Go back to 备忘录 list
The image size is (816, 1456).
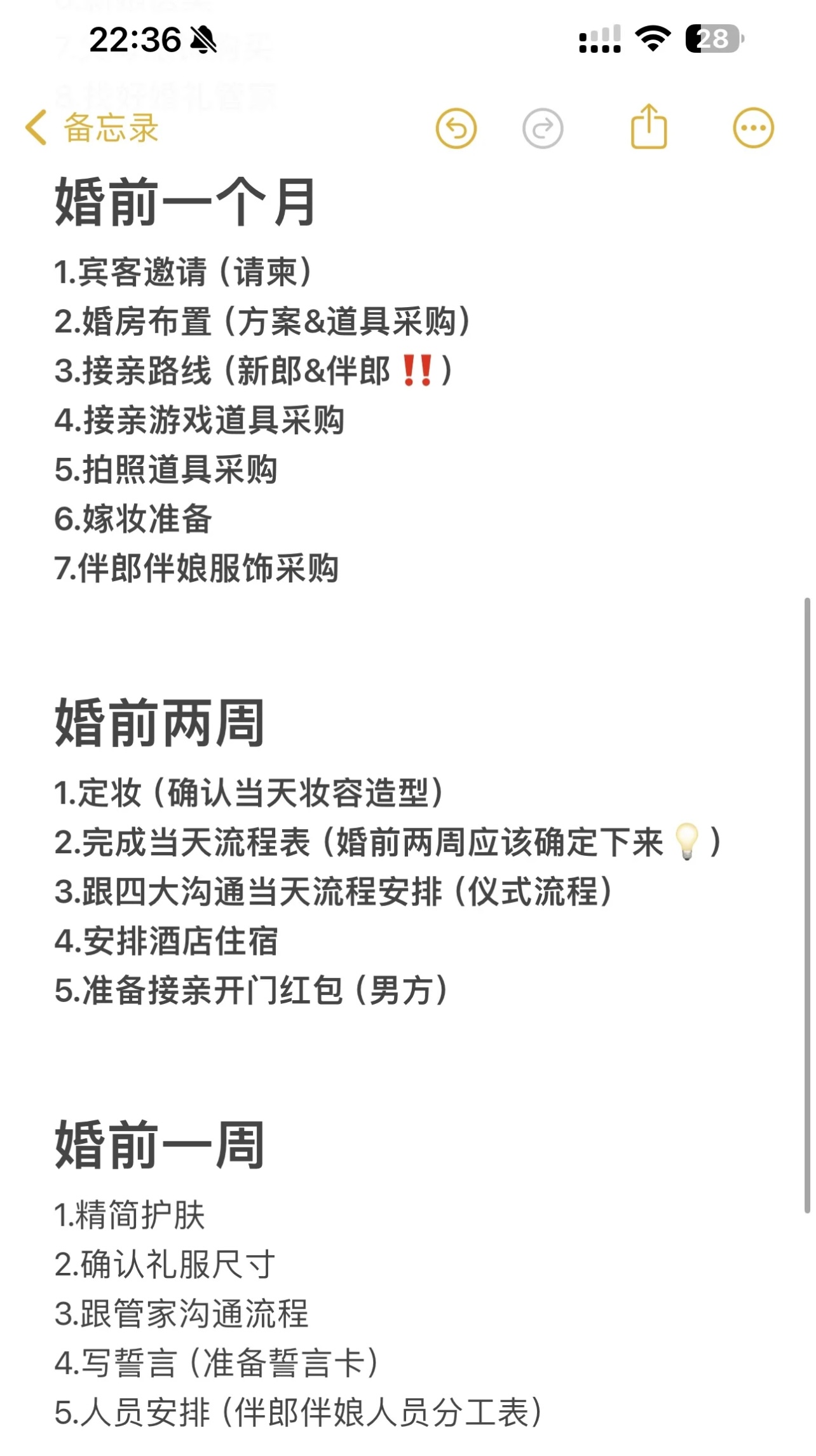pos(92,128)
